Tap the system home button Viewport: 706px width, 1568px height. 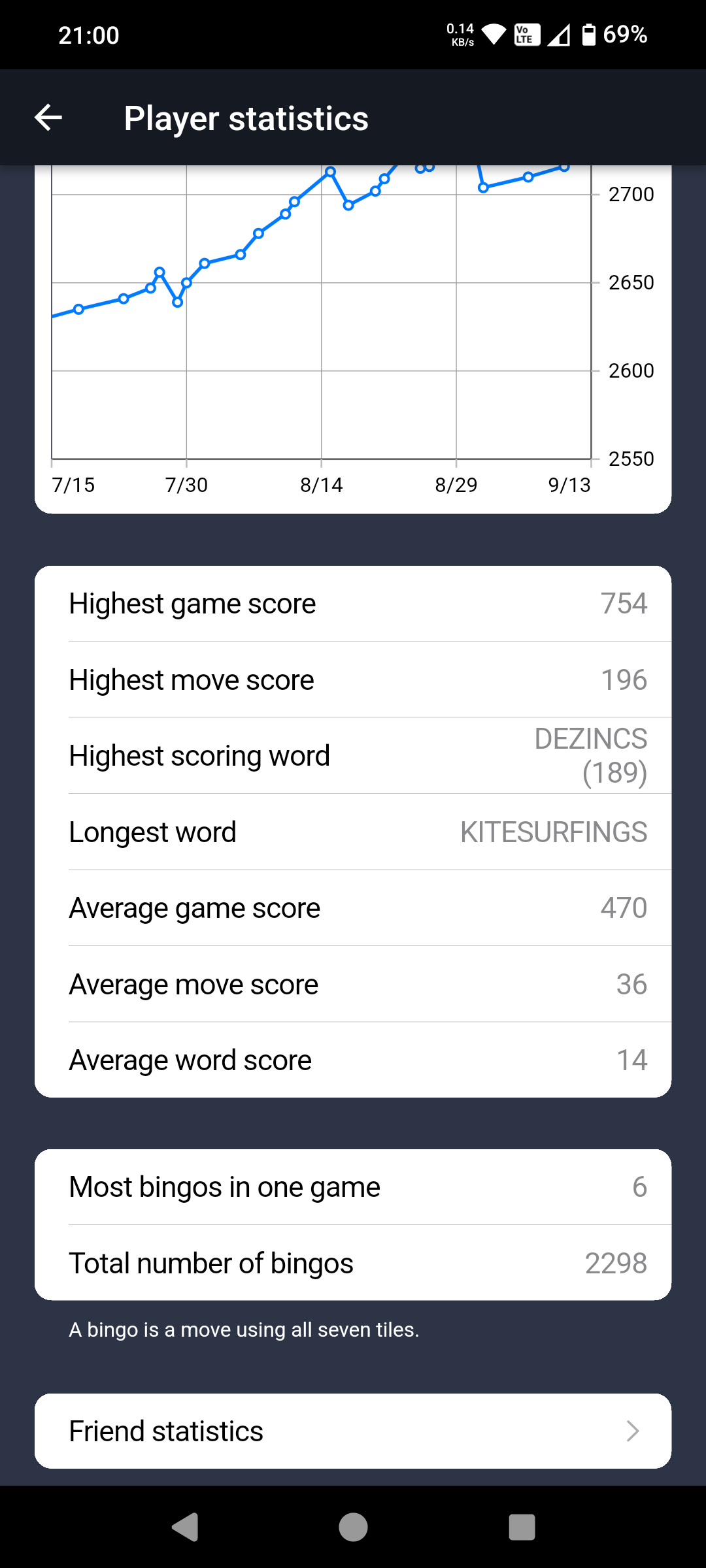[353, 1527]
